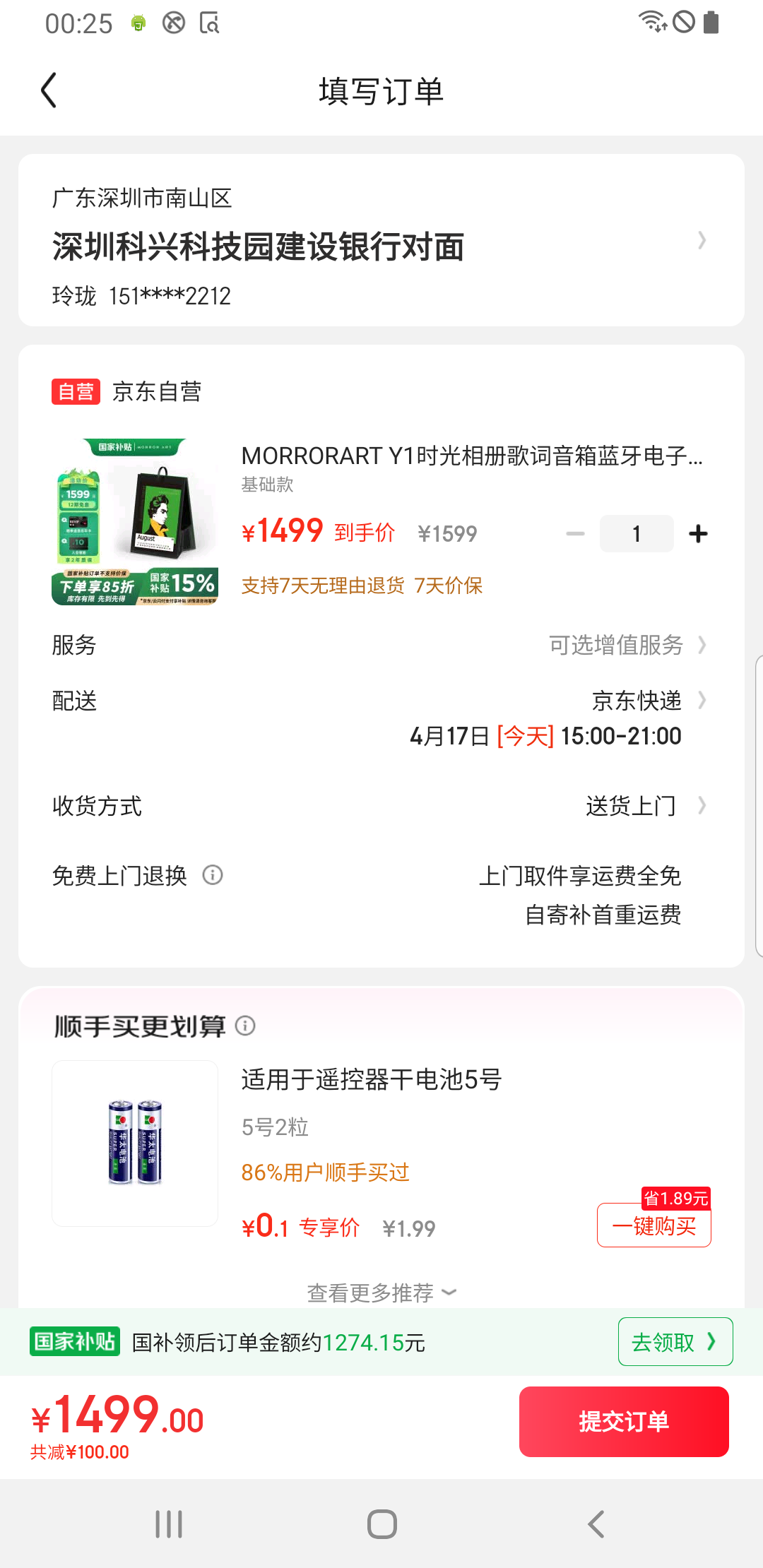Tap the AA battery product thumbnail
The width and height of the screenshot is (763, 1568).
point(134,1144)
